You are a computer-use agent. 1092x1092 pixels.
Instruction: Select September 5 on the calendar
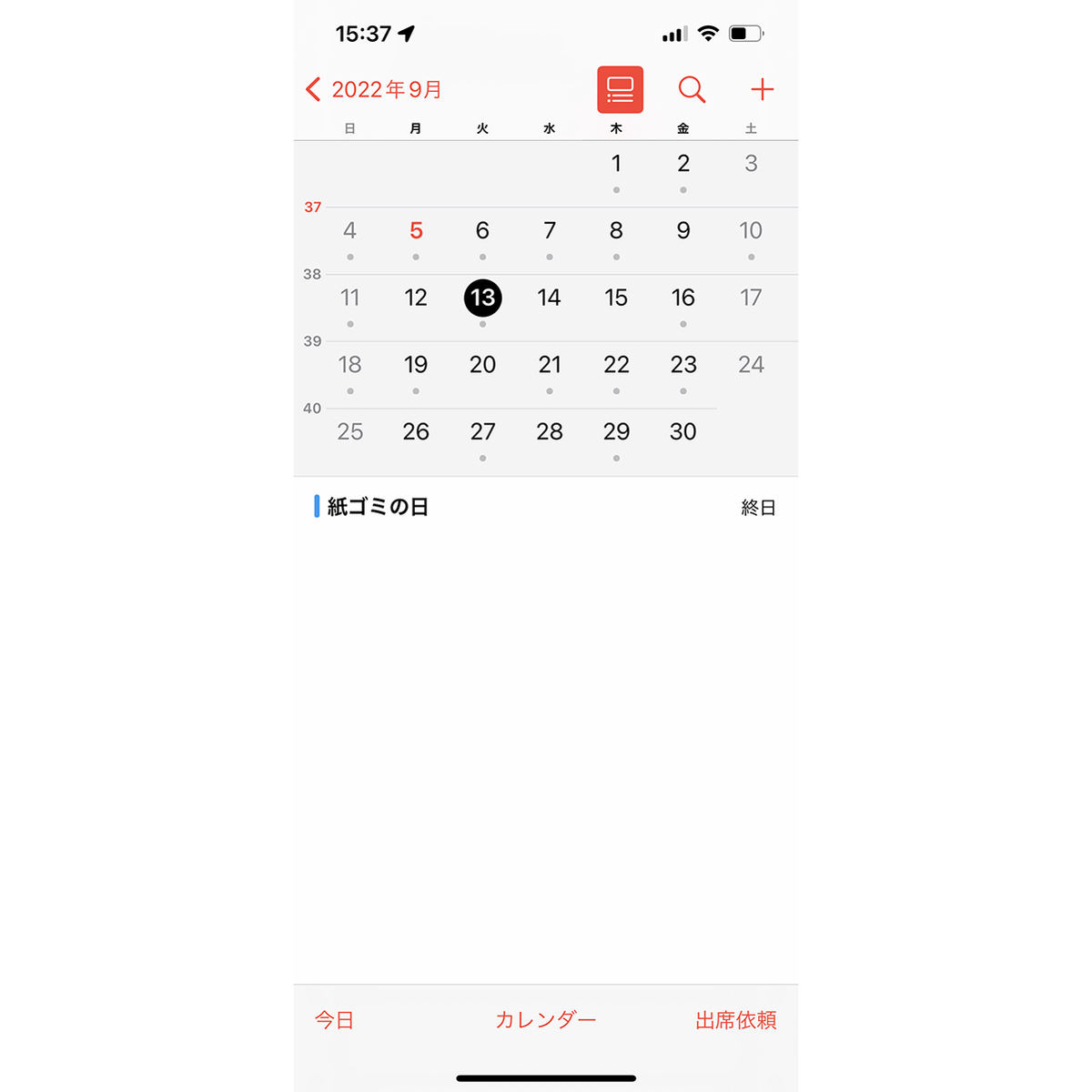[x=416, y=231]
